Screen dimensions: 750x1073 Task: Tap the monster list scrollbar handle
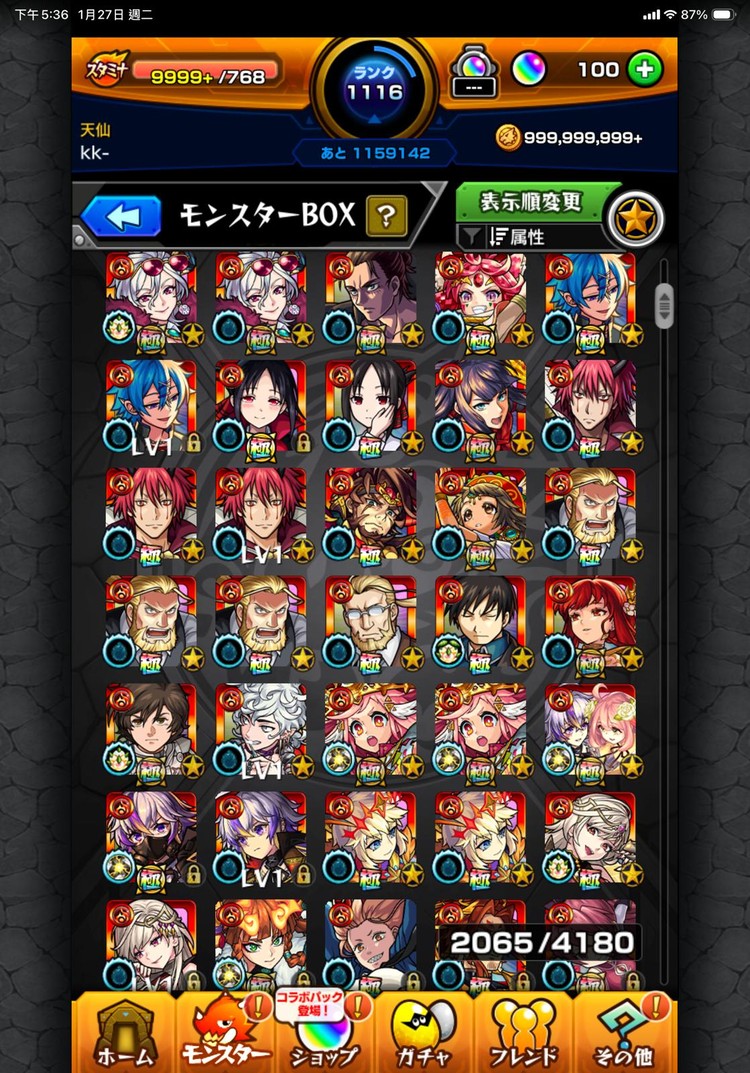pyautogui.click(x=664, y=305)
